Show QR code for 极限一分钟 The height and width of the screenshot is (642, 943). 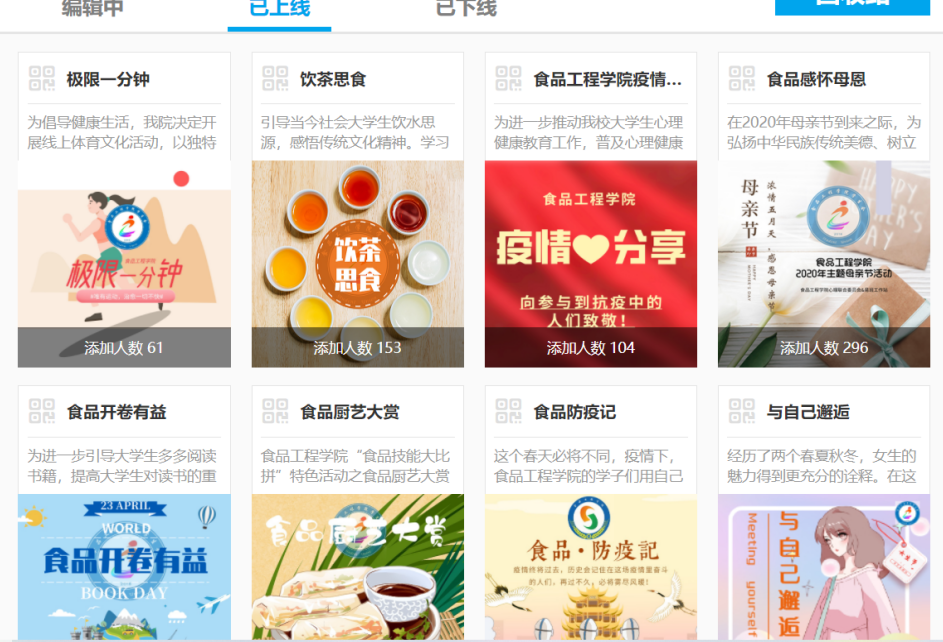point(42,79)
